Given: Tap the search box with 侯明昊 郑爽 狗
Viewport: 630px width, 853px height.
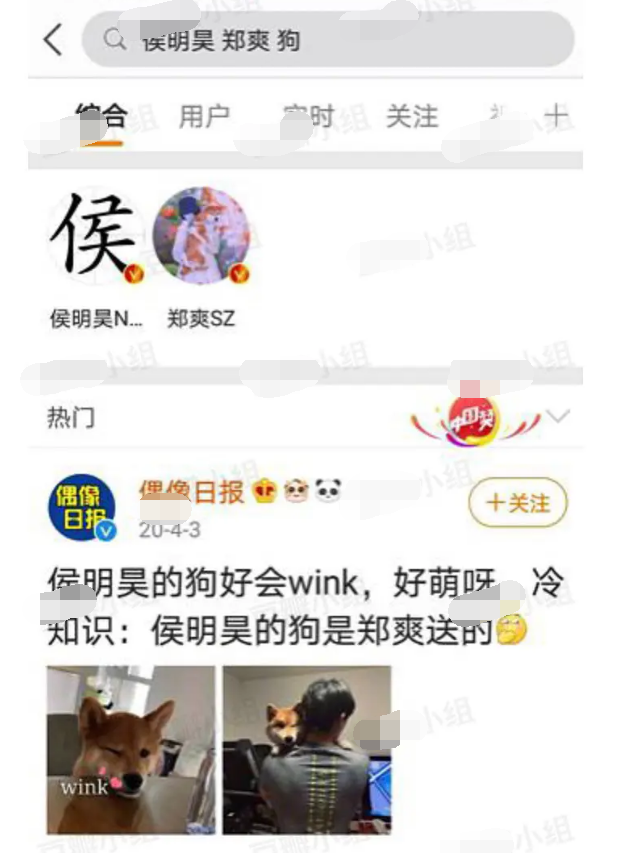Looking at the screenshot, I should point(330,40).
